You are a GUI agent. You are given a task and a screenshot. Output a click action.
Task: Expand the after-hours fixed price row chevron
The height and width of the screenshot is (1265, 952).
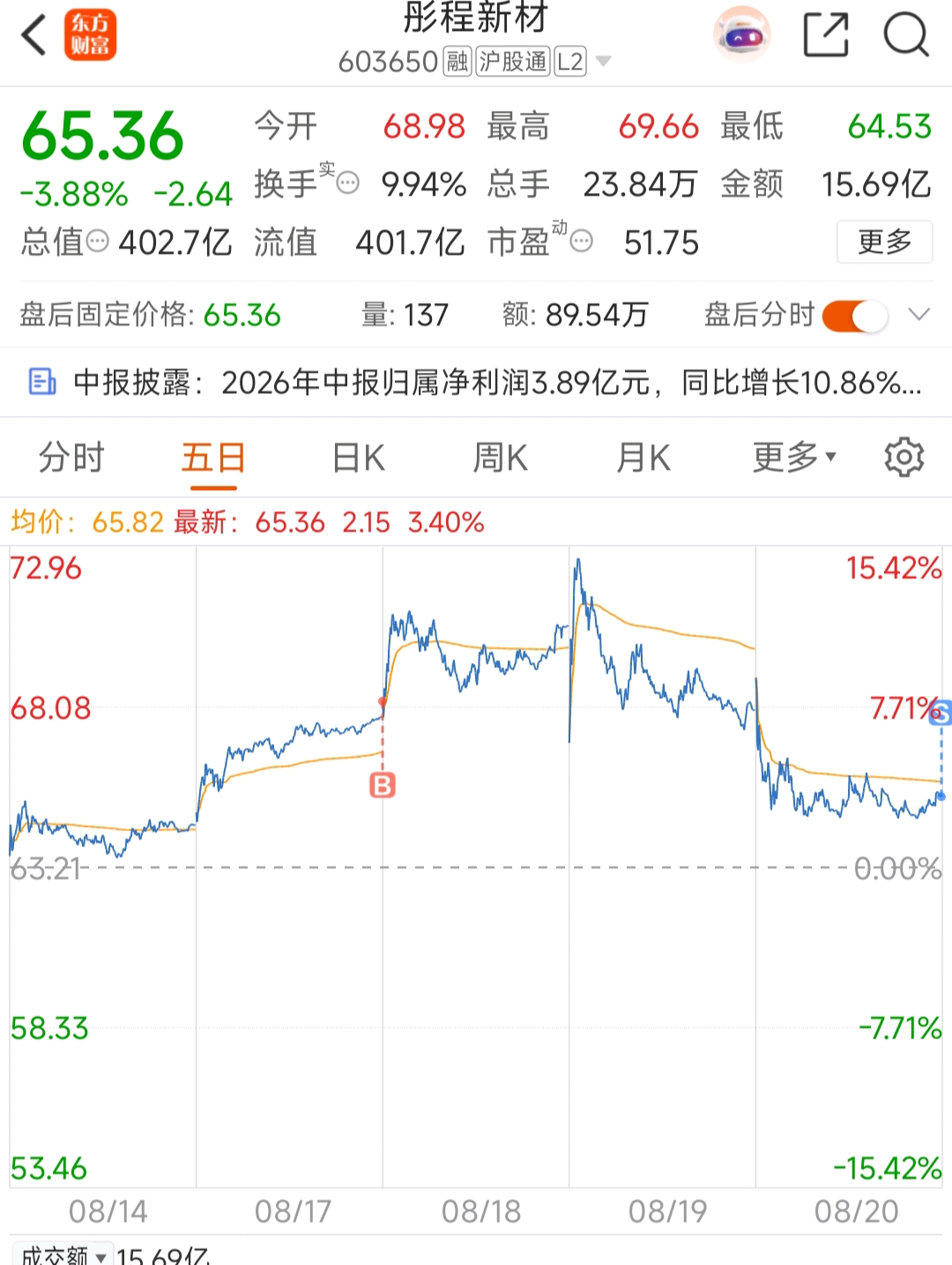point(919,315)
